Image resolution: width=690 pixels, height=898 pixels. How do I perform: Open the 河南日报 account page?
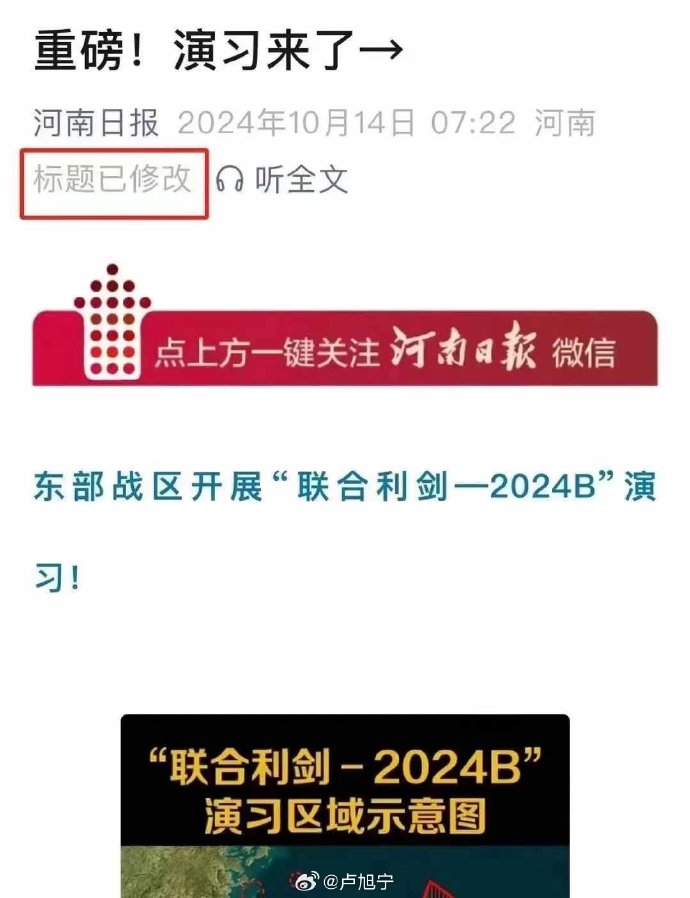pos(96,124)
